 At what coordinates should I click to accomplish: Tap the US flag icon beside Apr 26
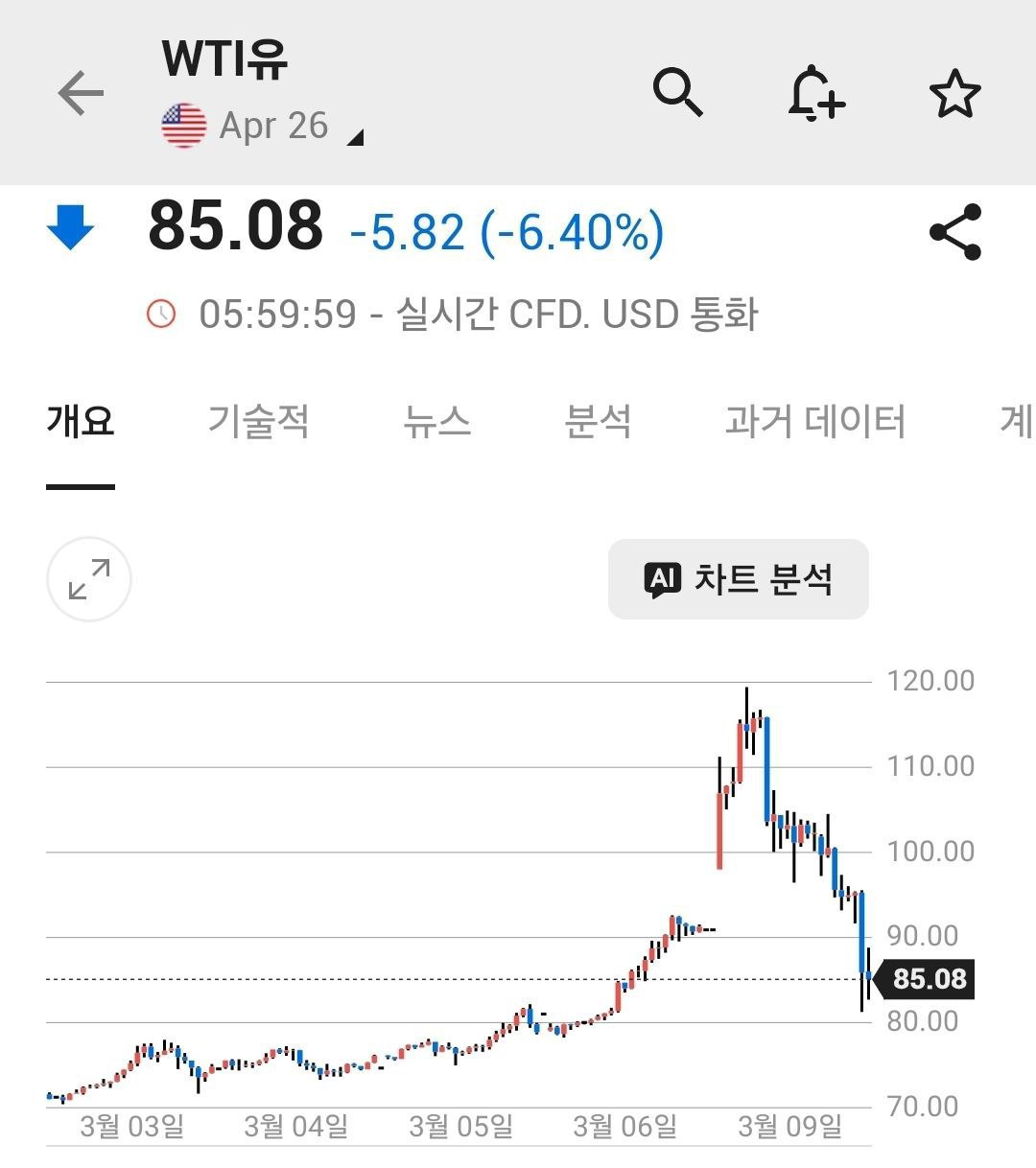182,123
